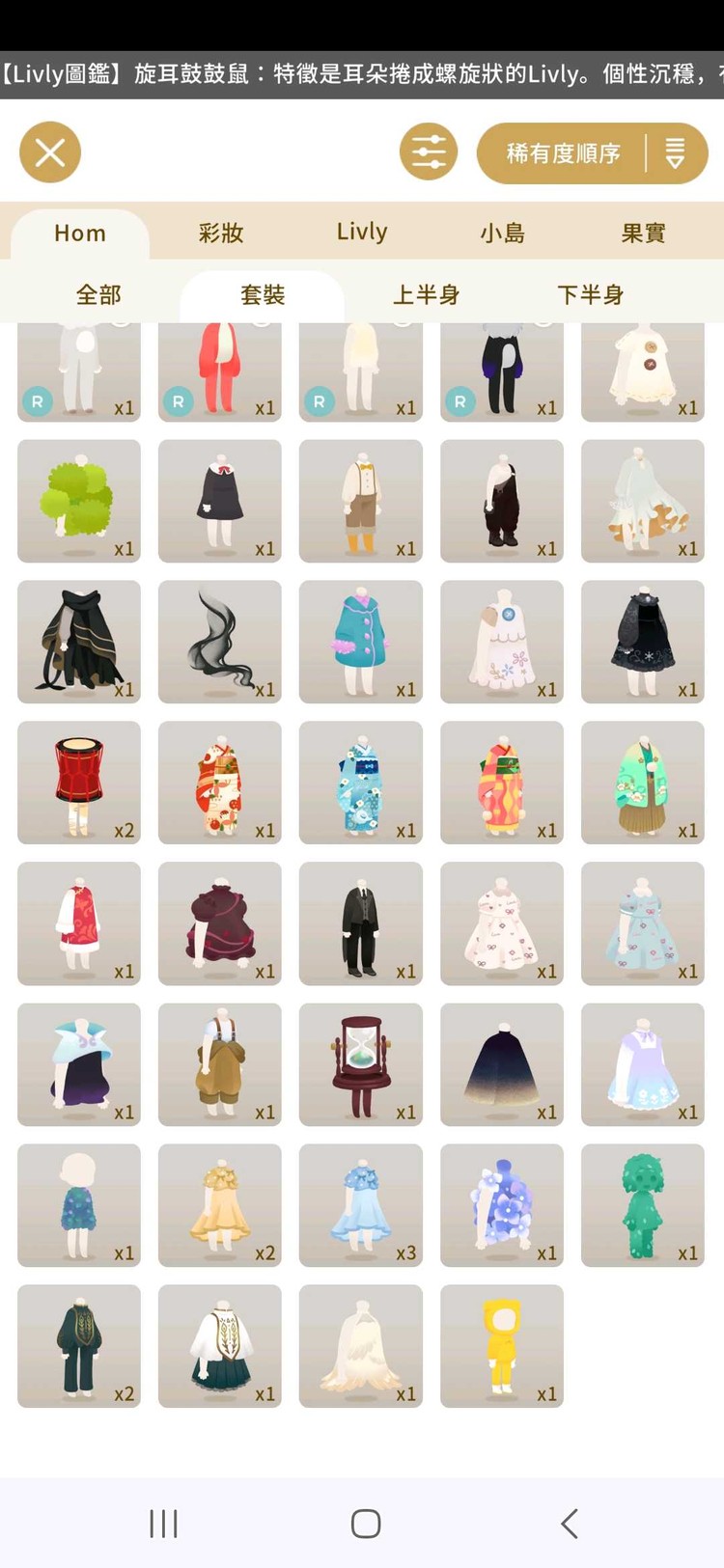Screen dimensions: 724x1568
Task: Switch to the 小島 tab
Action: tap(503, 233)
